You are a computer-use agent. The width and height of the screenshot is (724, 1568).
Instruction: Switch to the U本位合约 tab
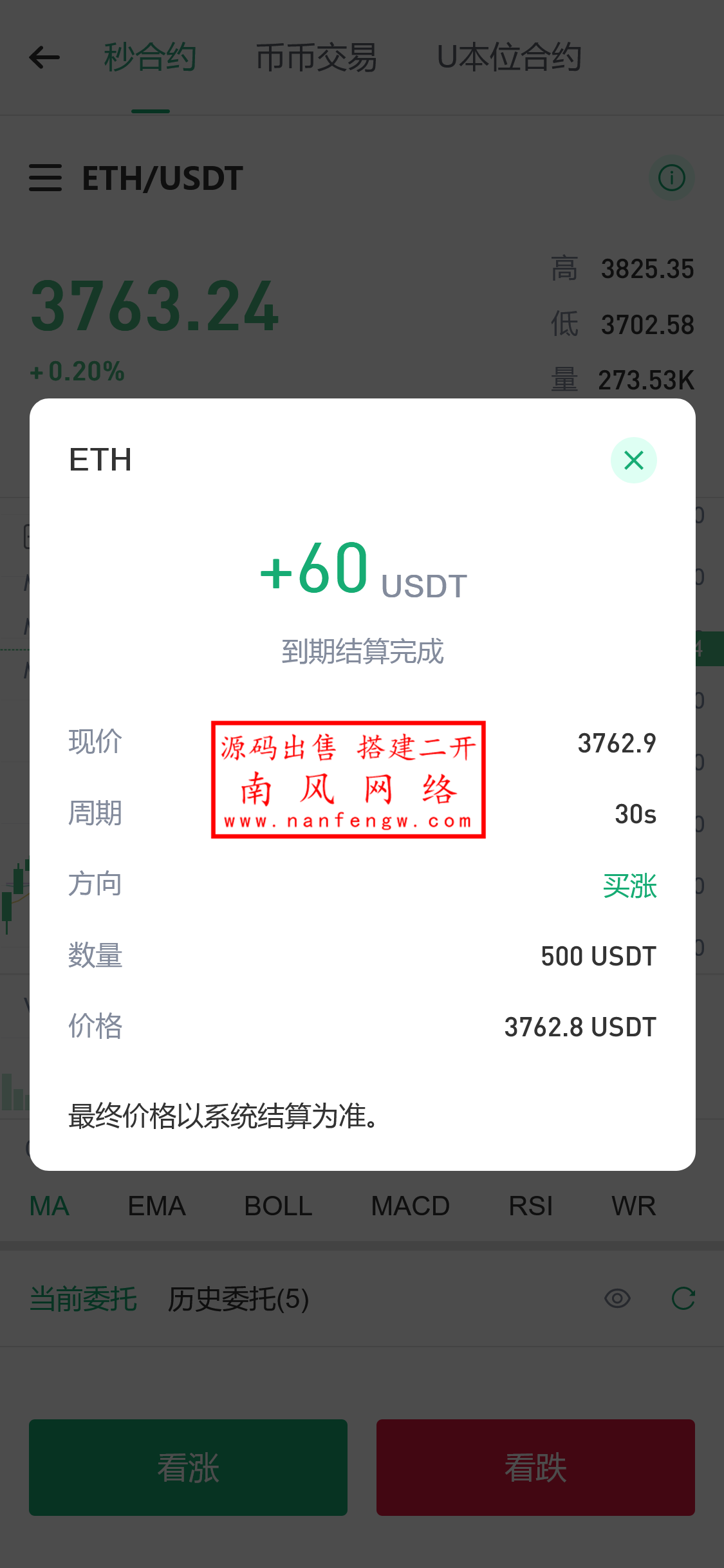(509, 57)
